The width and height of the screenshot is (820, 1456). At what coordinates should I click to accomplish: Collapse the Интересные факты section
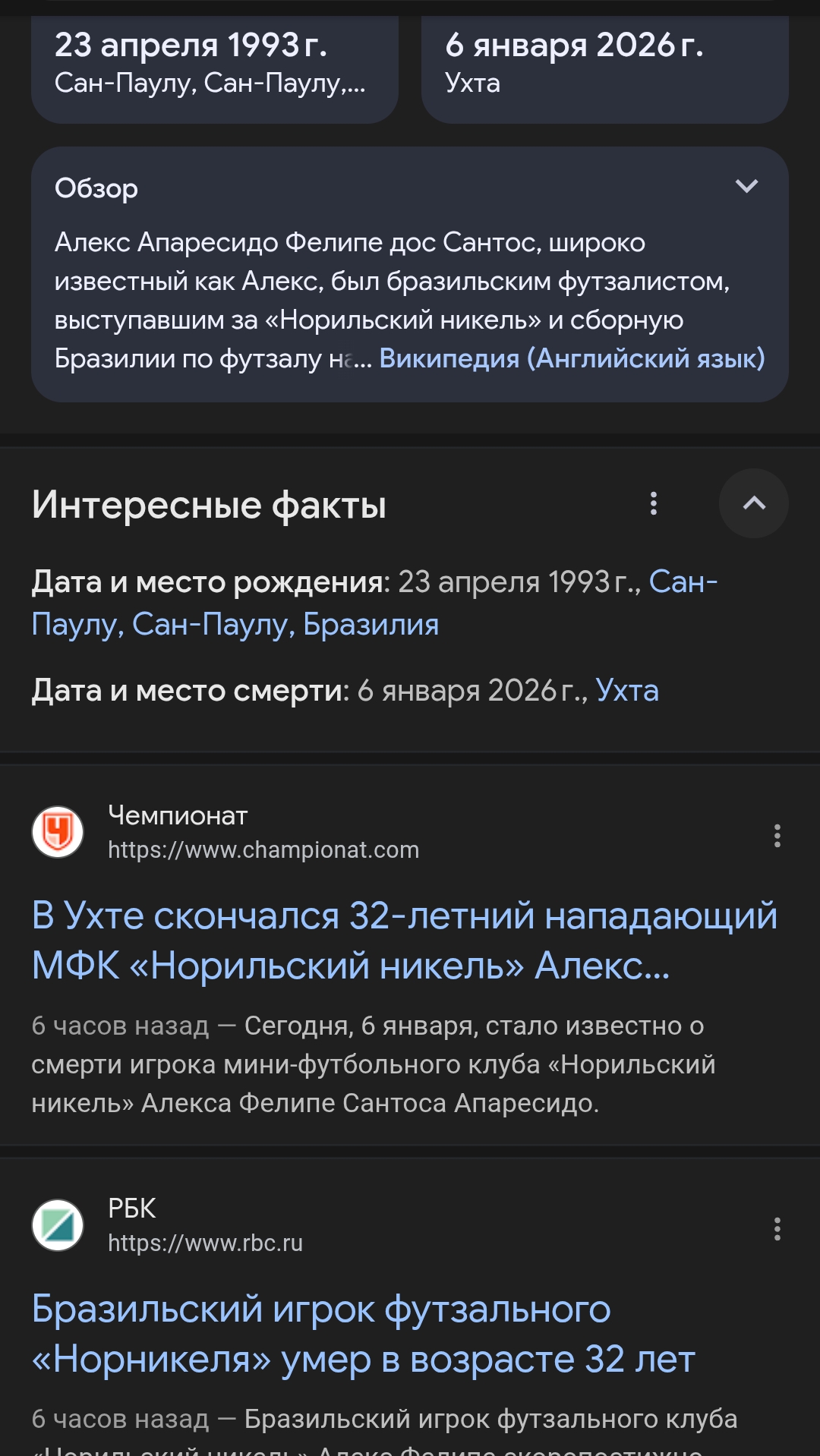point(753,503)
